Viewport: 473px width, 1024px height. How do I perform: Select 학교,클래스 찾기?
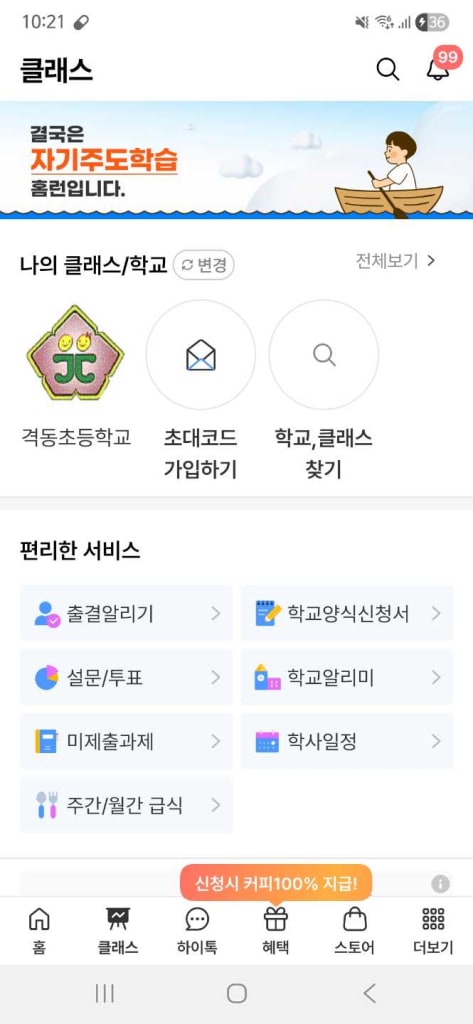[323, 391]
